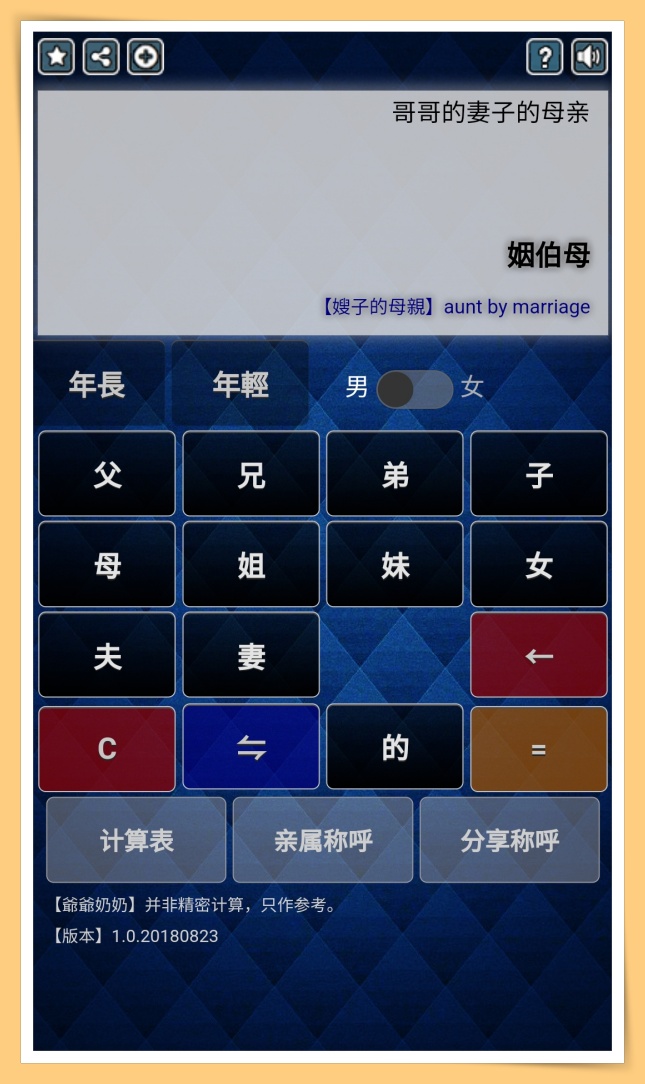Select the 年輕 (younger) option

(240, 384)
